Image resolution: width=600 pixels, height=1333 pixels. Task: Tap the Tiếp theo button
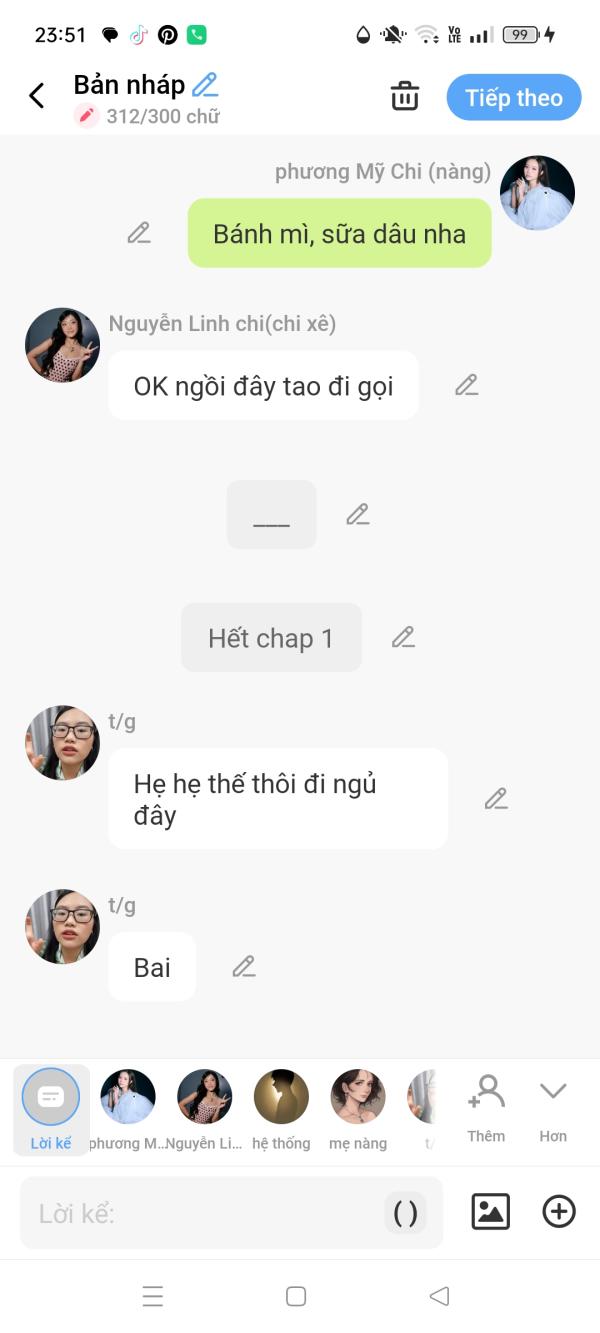click(x=513, y=98)
